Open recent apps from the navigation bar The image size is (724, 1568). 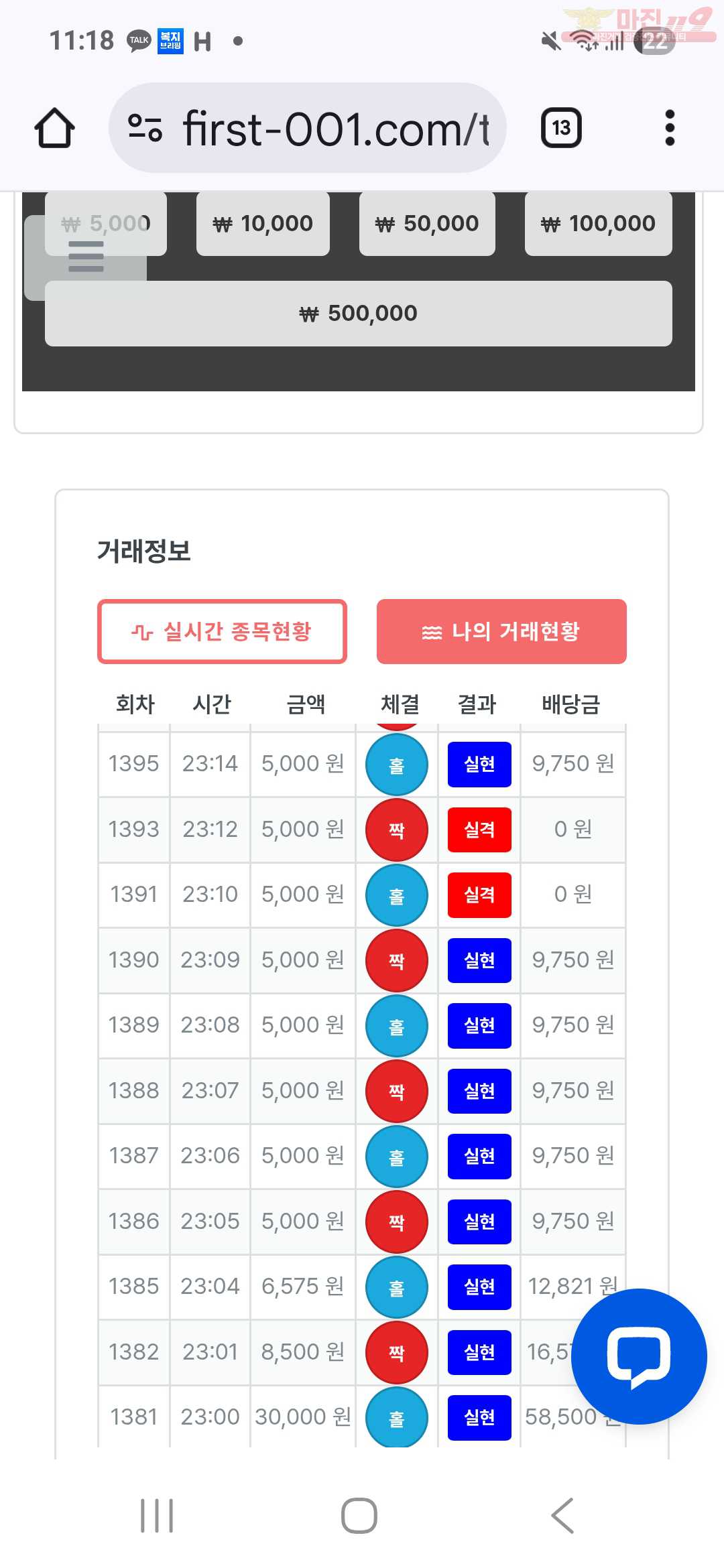click(157, 1516)
